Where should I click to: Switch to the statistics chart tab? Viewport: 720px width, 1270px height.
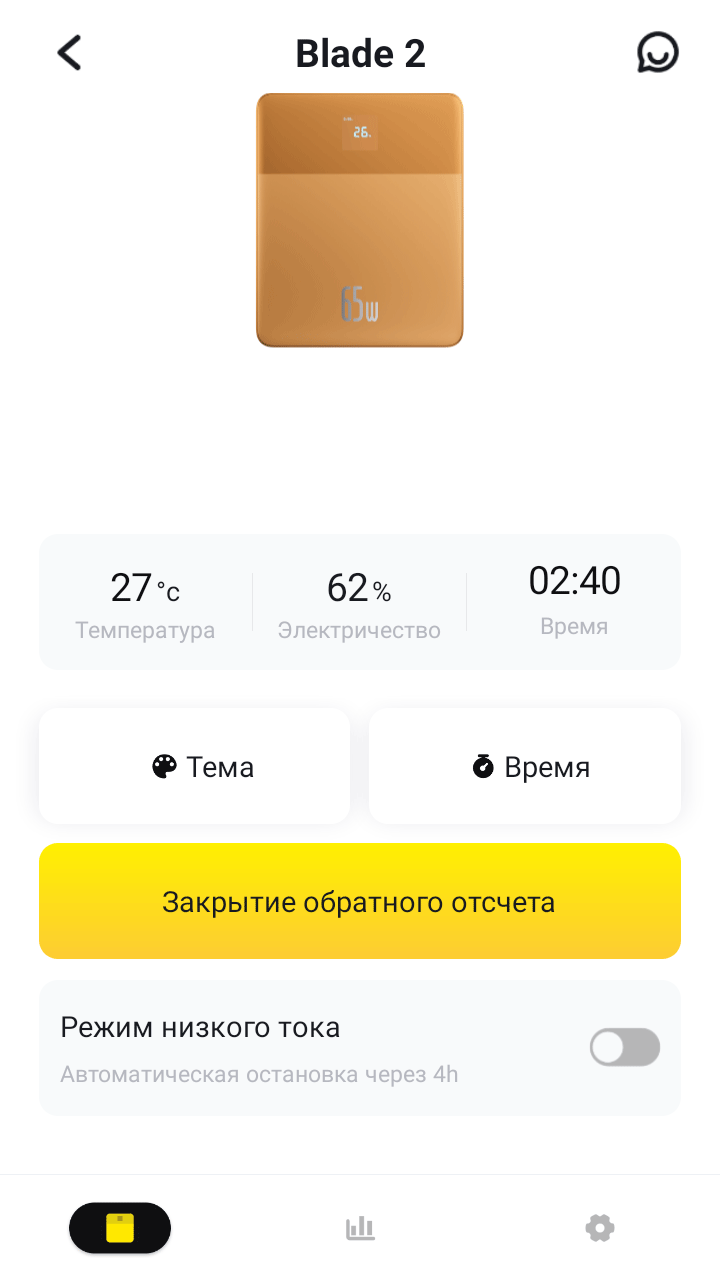tap(360, 1228)
